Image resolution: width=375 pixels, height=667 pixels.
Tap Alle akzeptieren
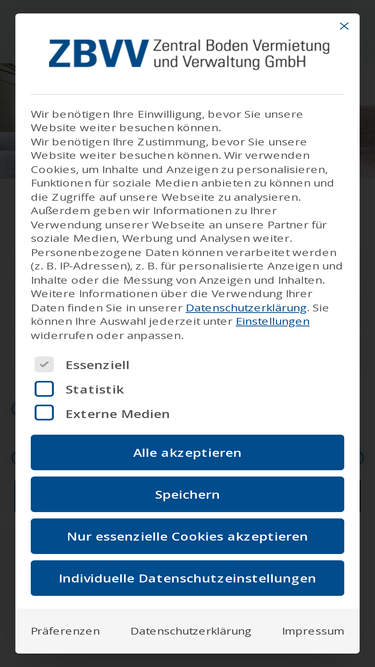[x=188, y=453]
